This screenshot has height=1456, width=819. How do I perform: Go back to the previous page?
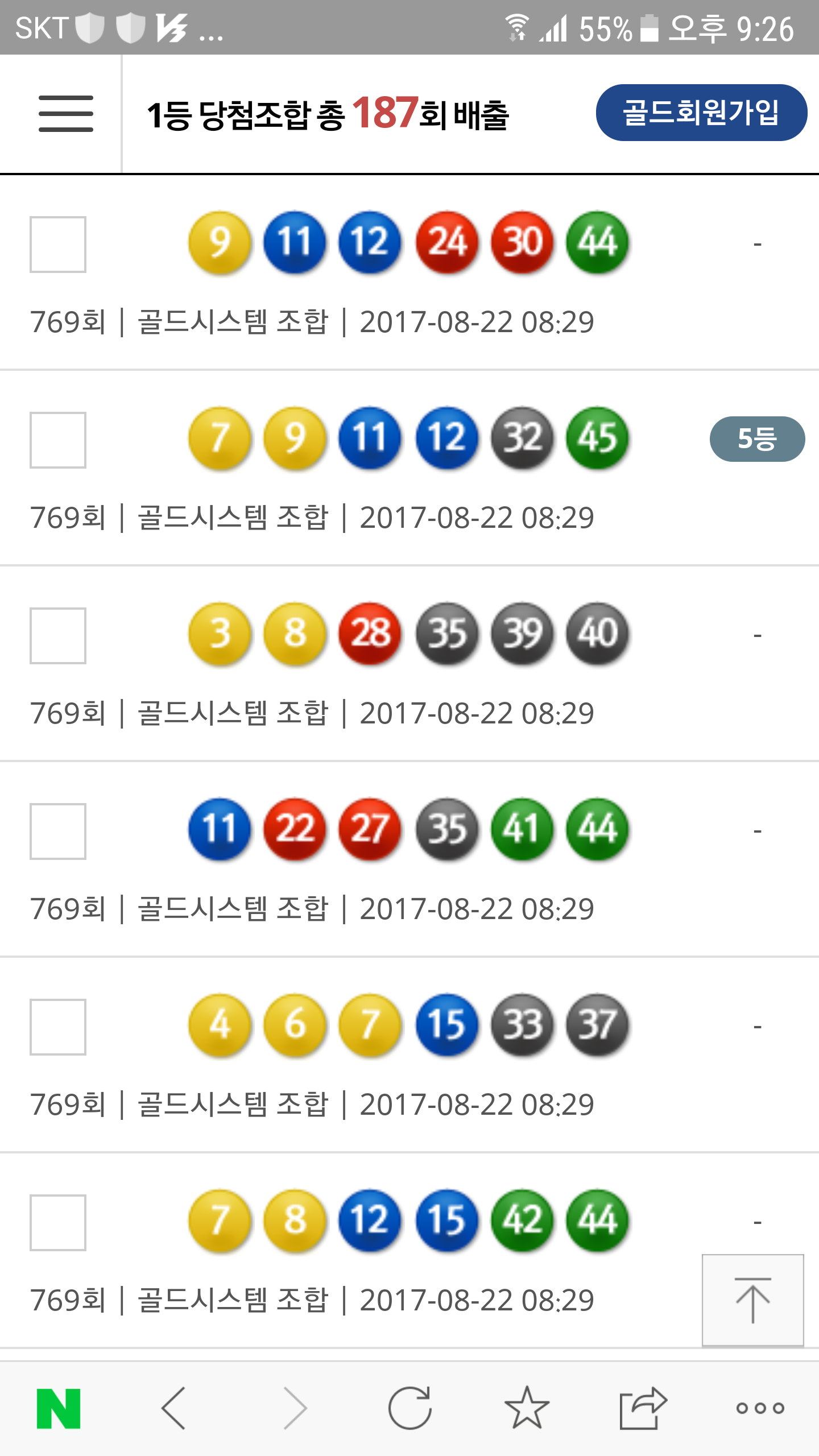coord(174,1408)
